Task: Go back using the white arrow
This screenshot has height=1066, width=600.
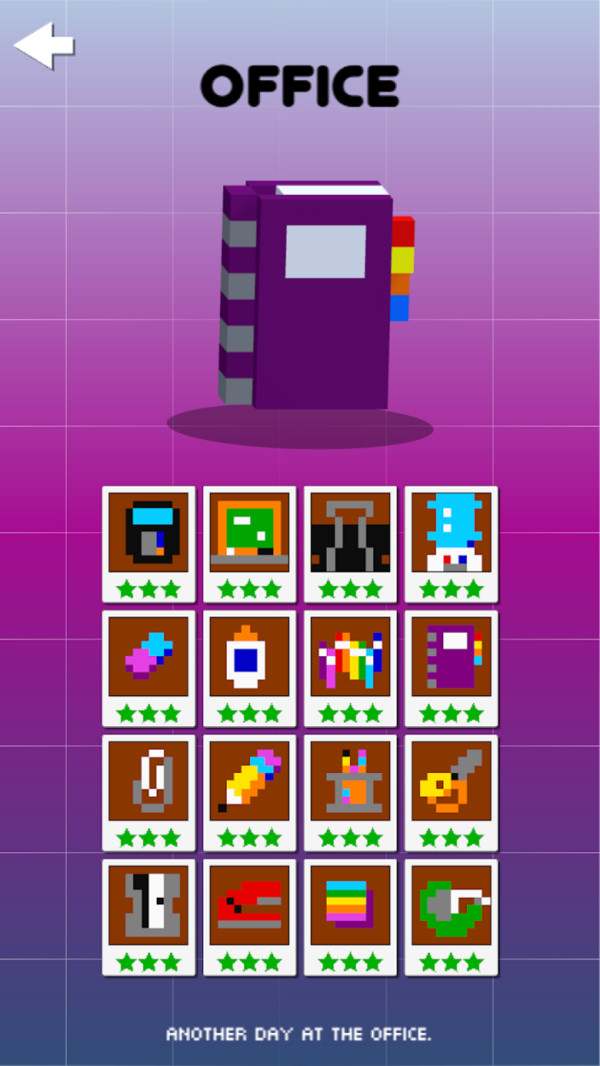Action: click(44, 45)
